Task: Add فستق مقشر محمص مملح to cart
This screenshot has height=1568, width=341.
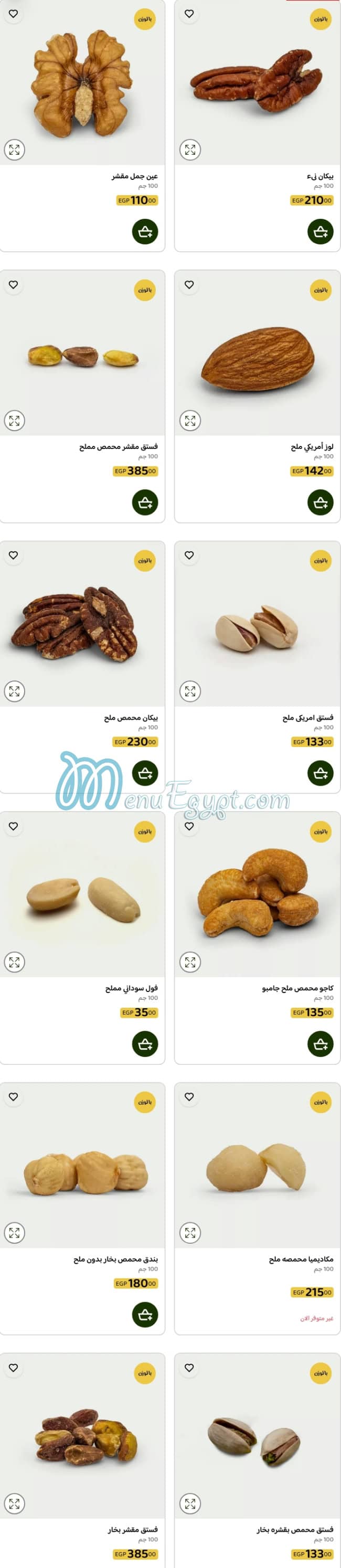Action: click(145, 503)
